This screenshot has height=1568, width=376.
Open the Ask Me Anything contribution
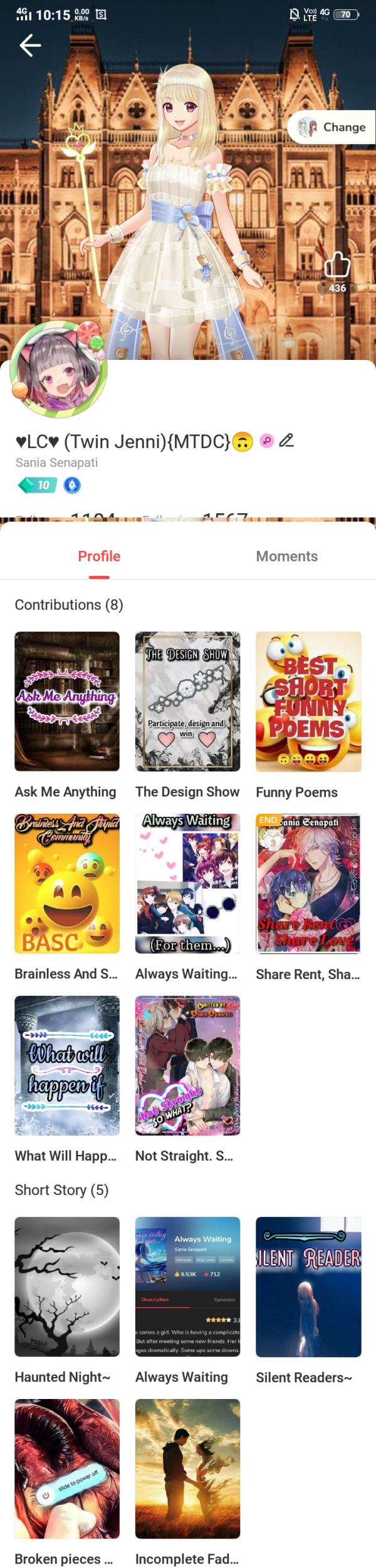tap(67, 701)
